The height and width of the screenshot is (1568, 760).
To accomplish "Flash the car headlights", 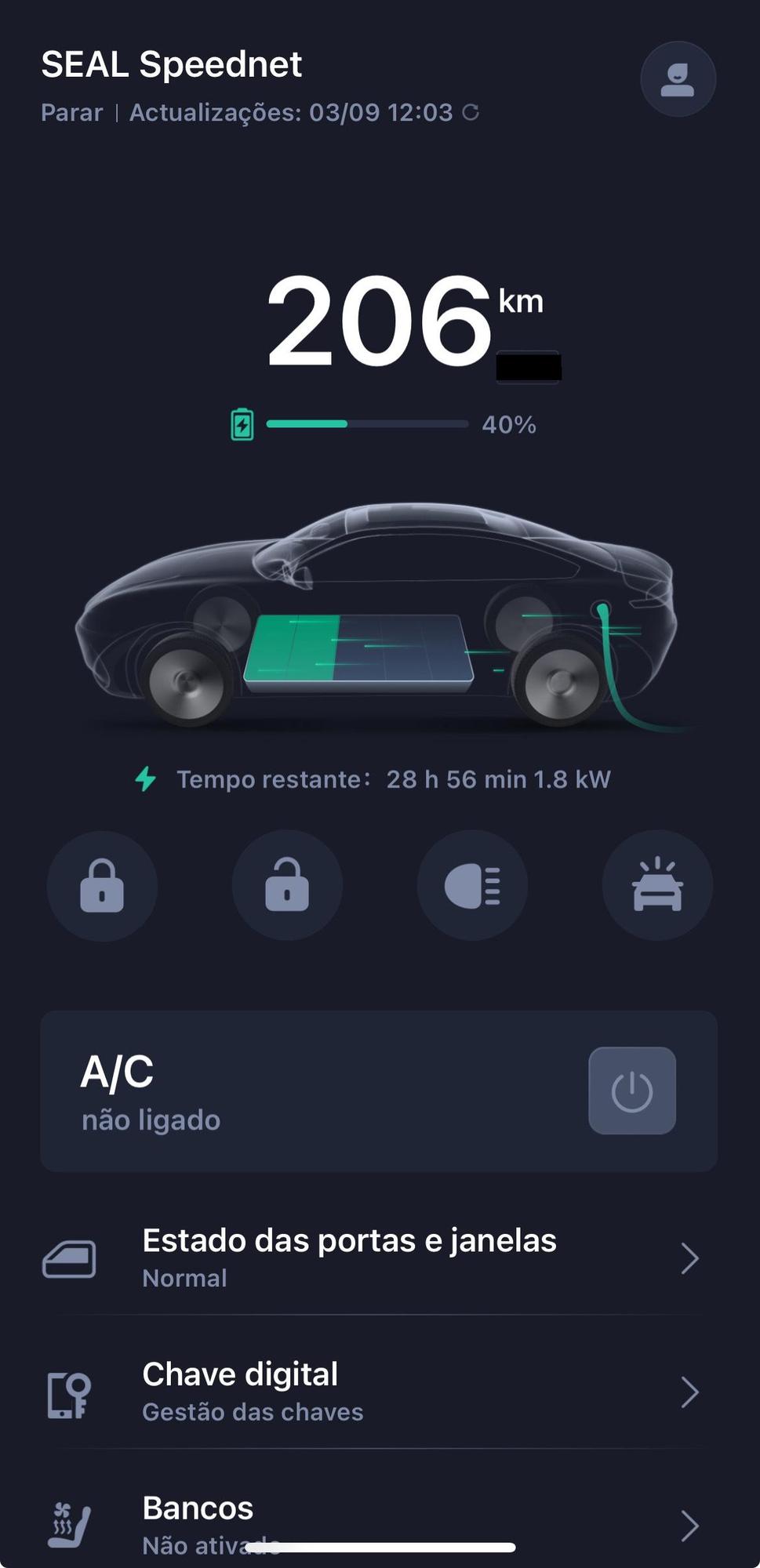I will point(472,886).
